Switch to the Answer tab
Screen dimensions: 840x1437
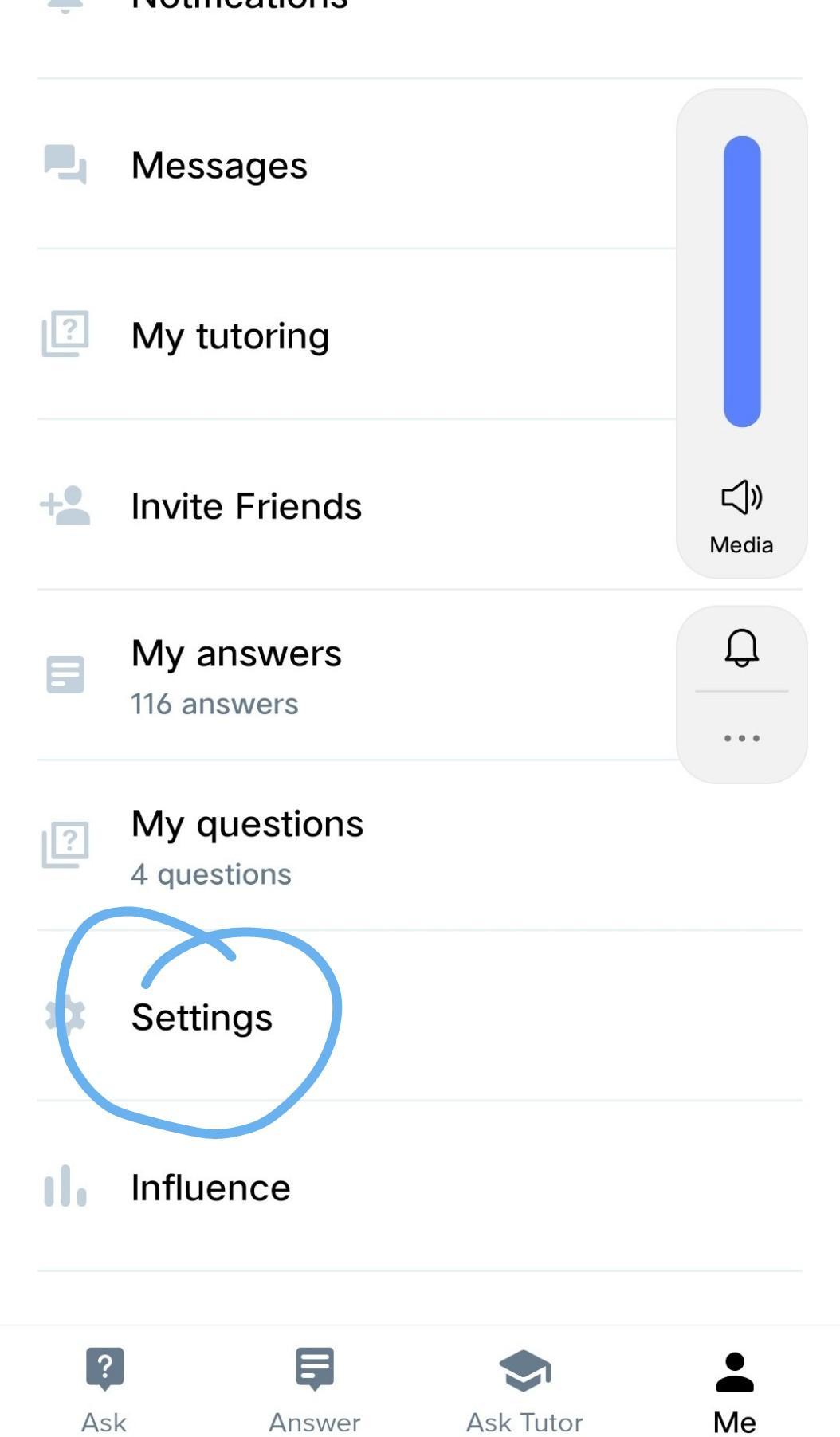(x=315, y=1387)
